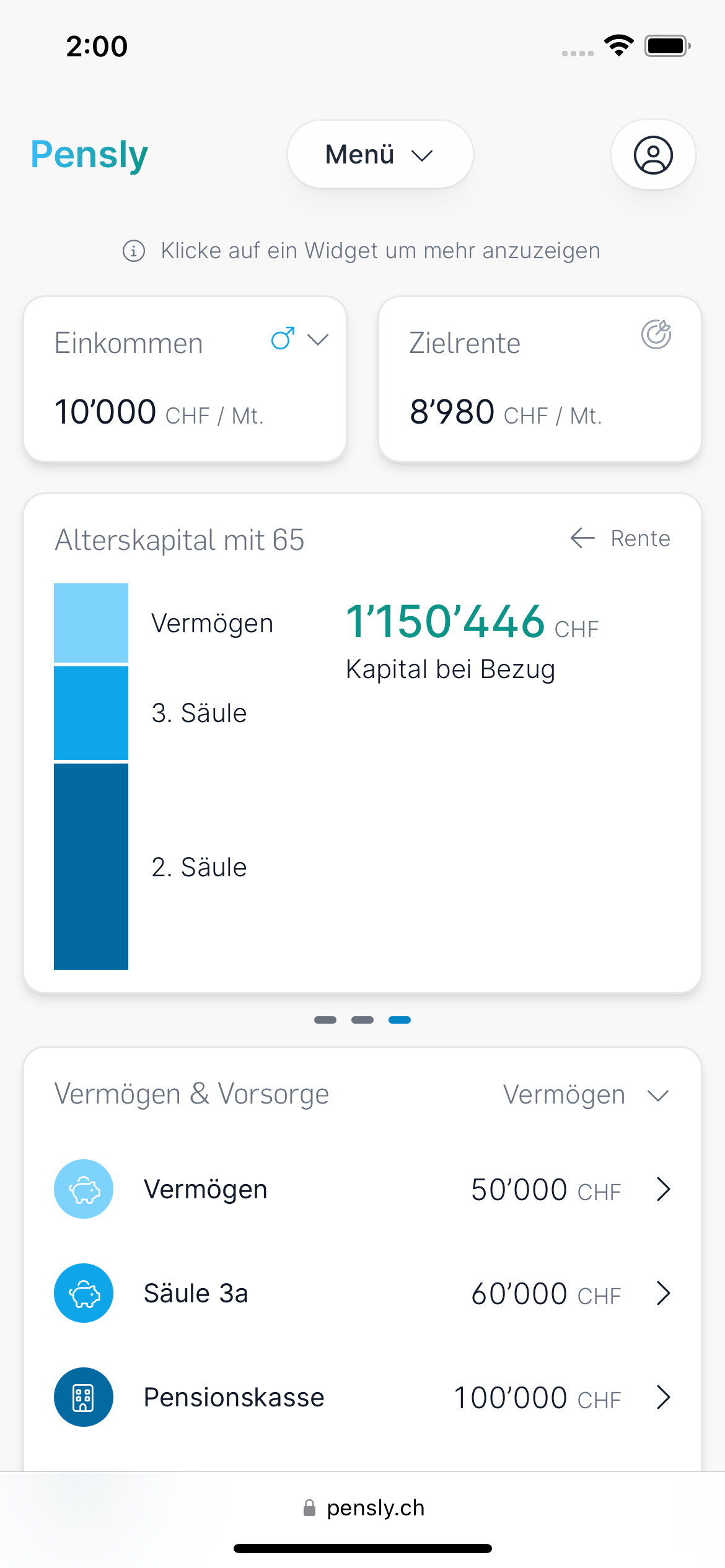Open the user profile icon
Viewport: 725px width, 1568px height.
[653, 154]
